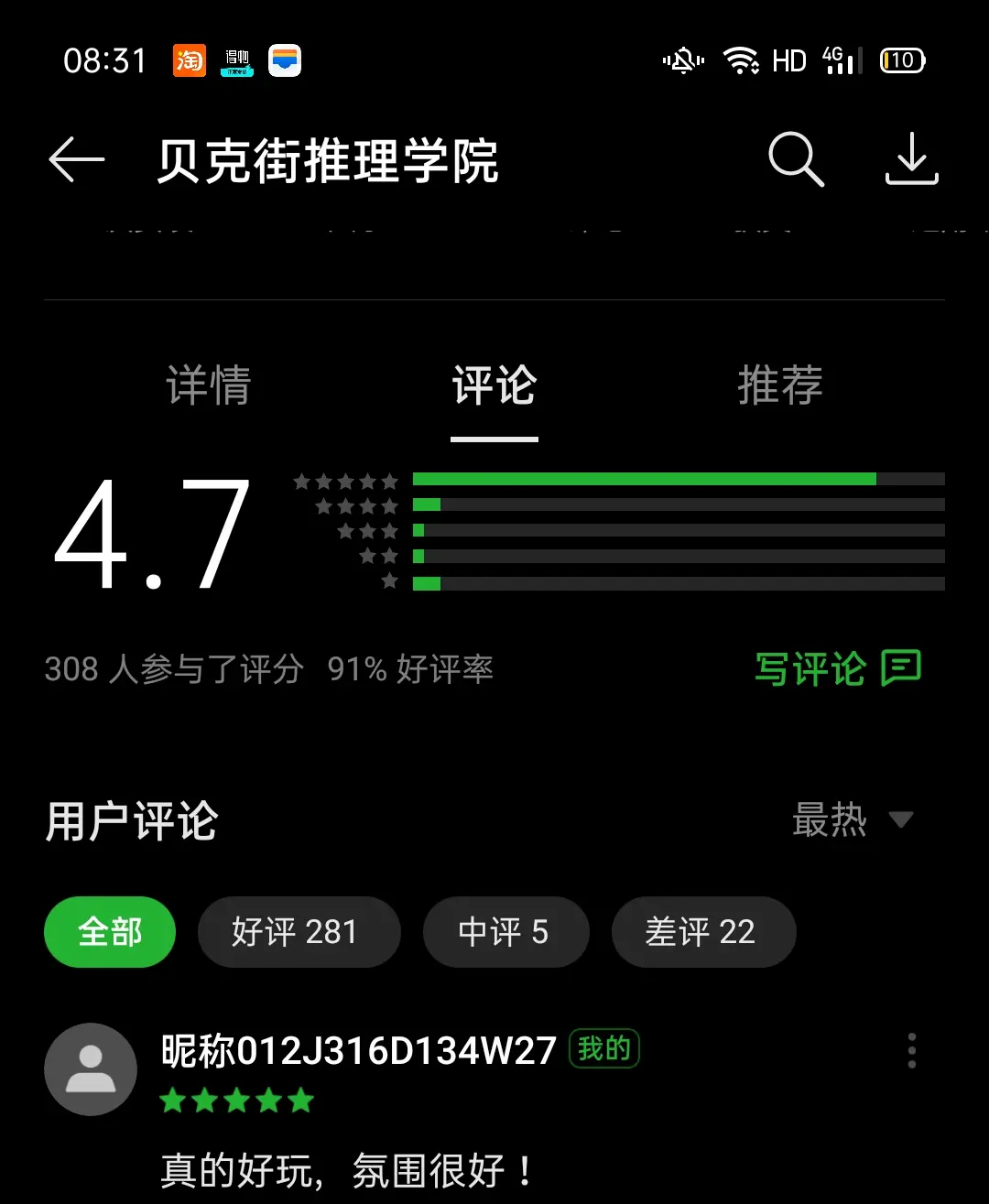The height and width of the screenshot is (1204, 989).
Task: Open more options on 昵称012J316D134W27's review
Action: [911, 1051]
